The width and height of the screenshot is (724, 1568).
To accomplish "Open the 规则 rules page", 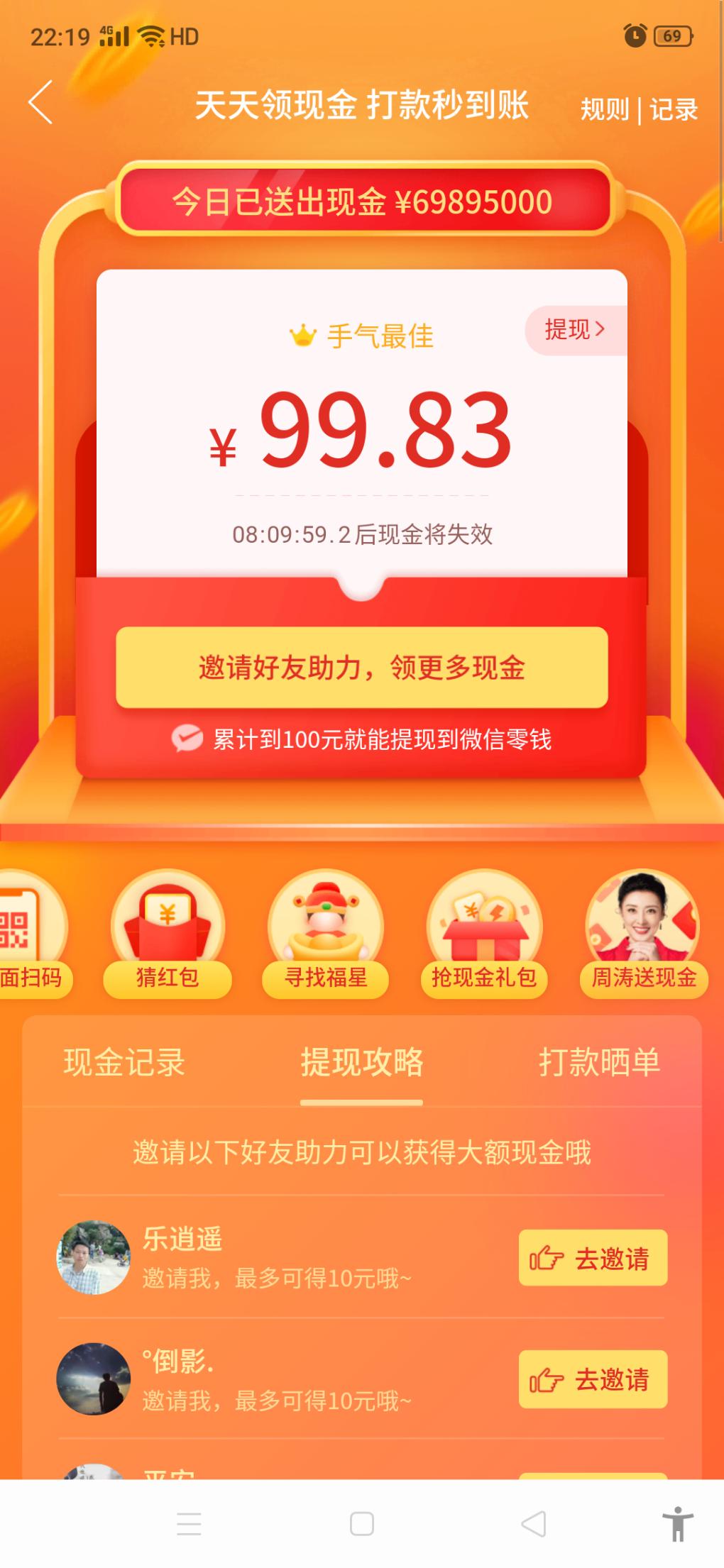I will 604,109.
